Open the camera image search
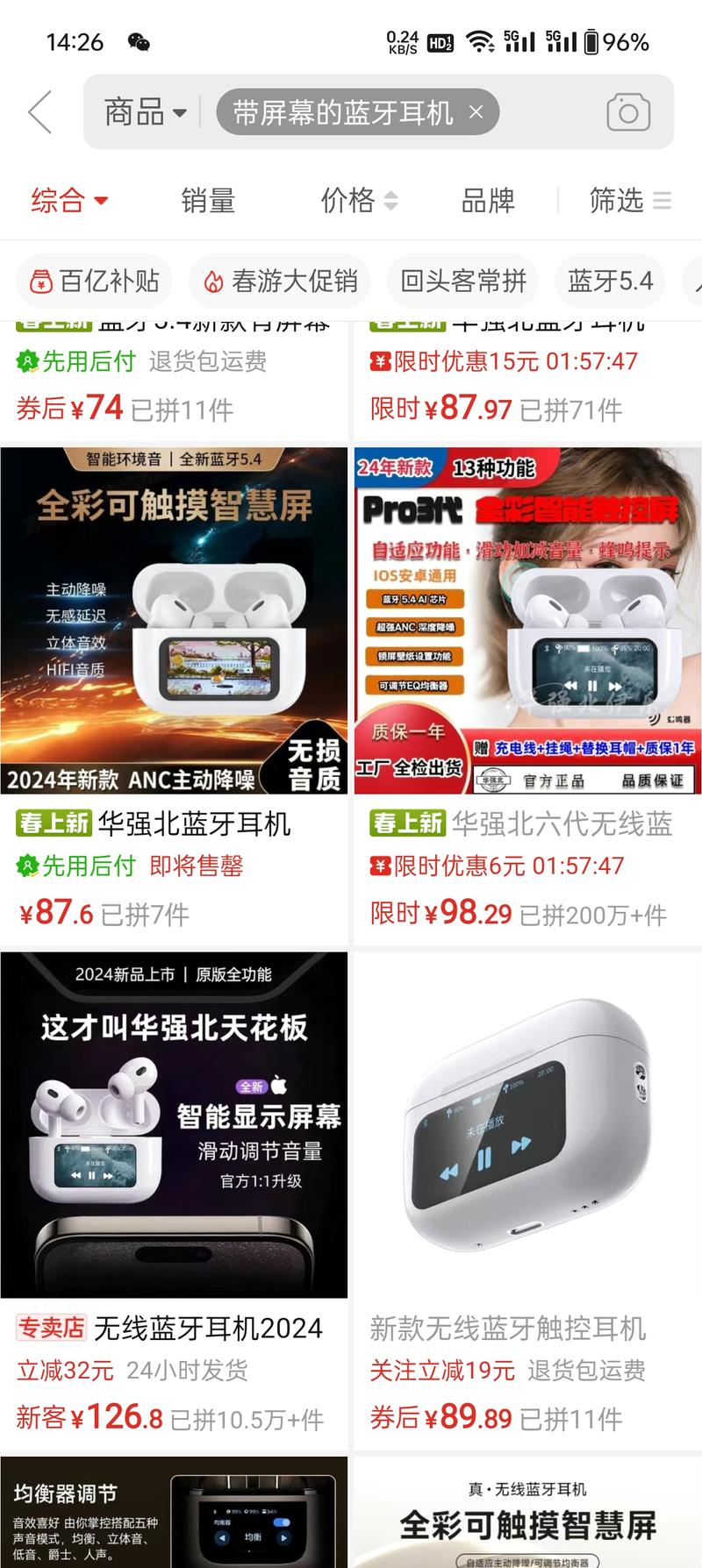This screenshot has height=1568, width=702. click(628, 112)
